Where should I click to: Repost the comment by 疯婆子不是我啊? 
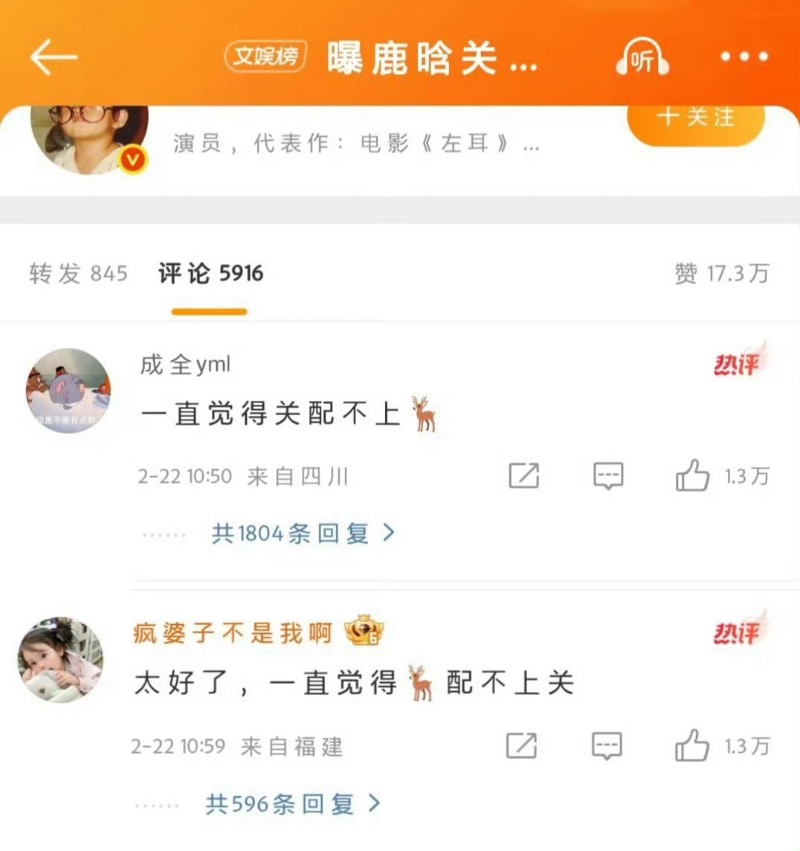[x=521, y=745]
